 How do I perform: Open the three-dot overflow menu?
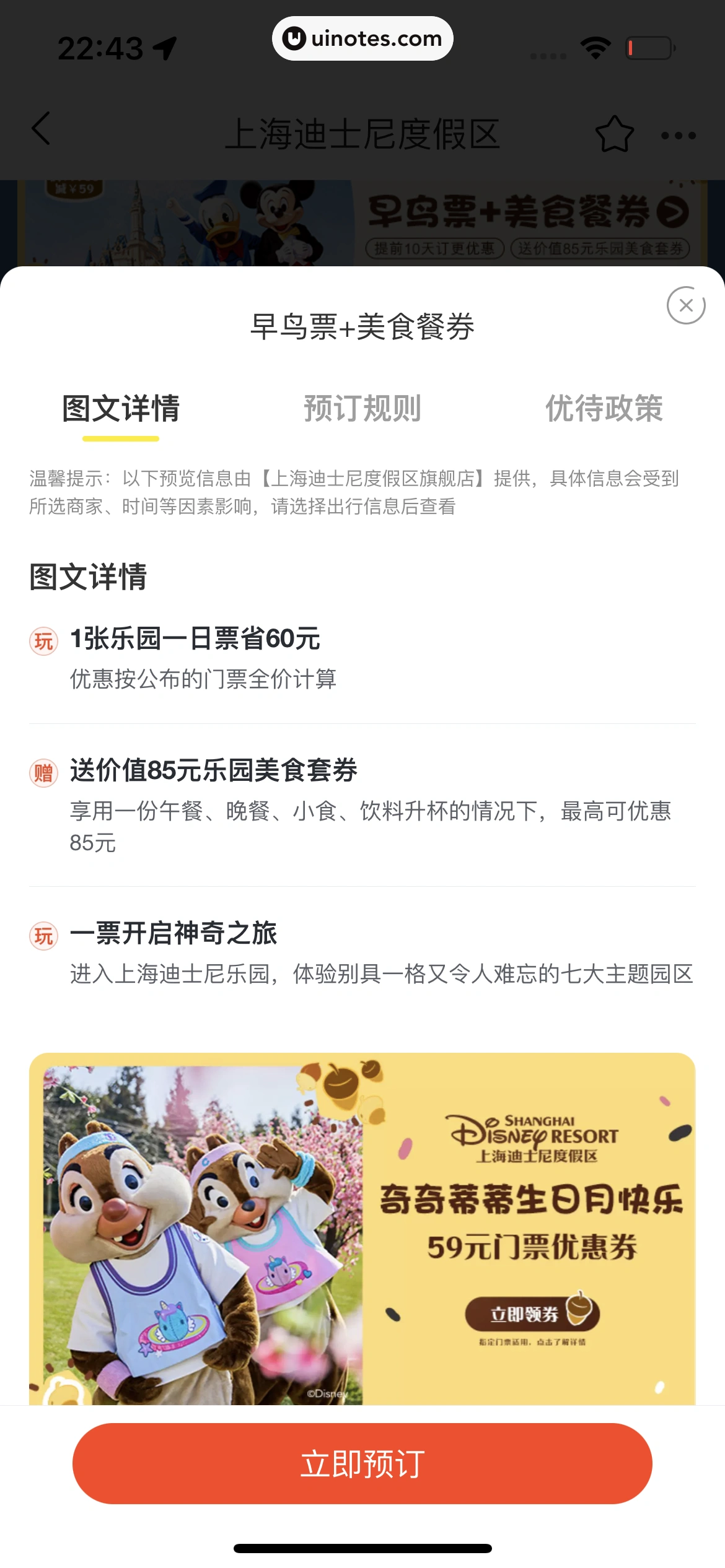tap(678, 135)
